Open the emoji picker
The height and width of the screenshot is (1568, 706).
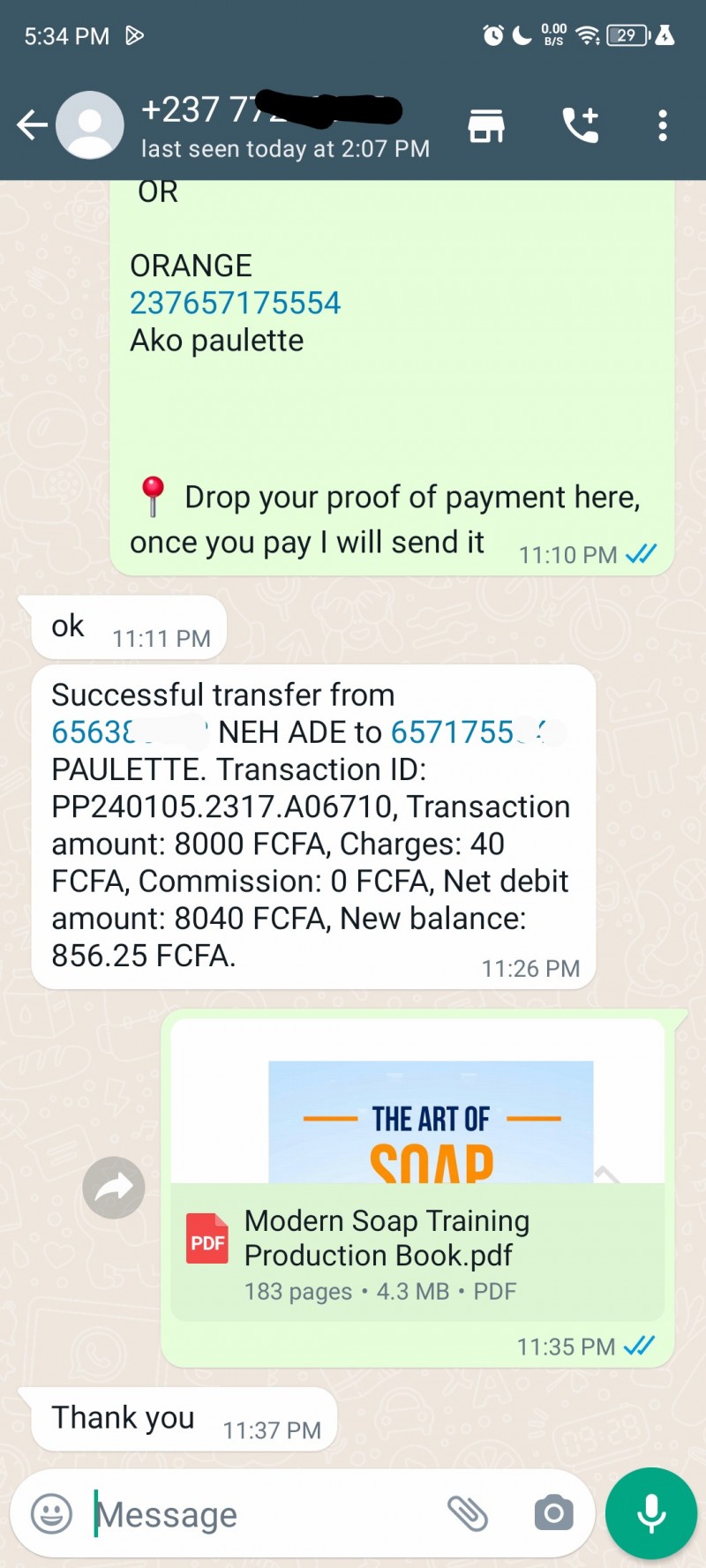tap(51, 1514)
